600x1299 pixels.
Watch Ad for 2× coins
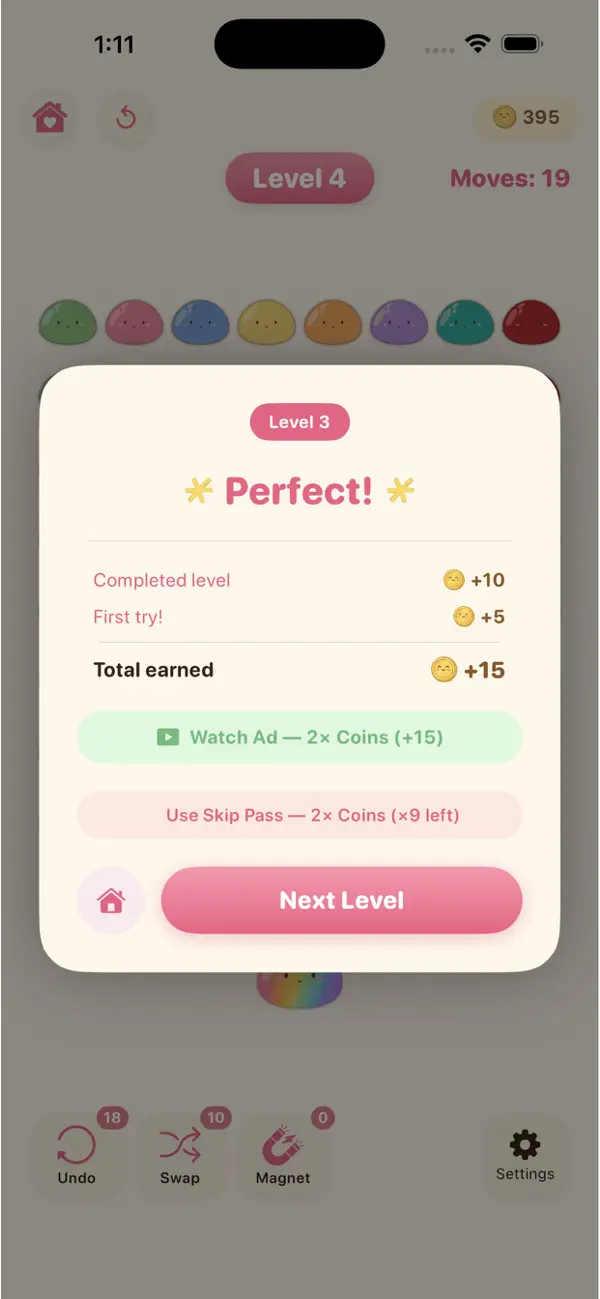pos(300,737)
